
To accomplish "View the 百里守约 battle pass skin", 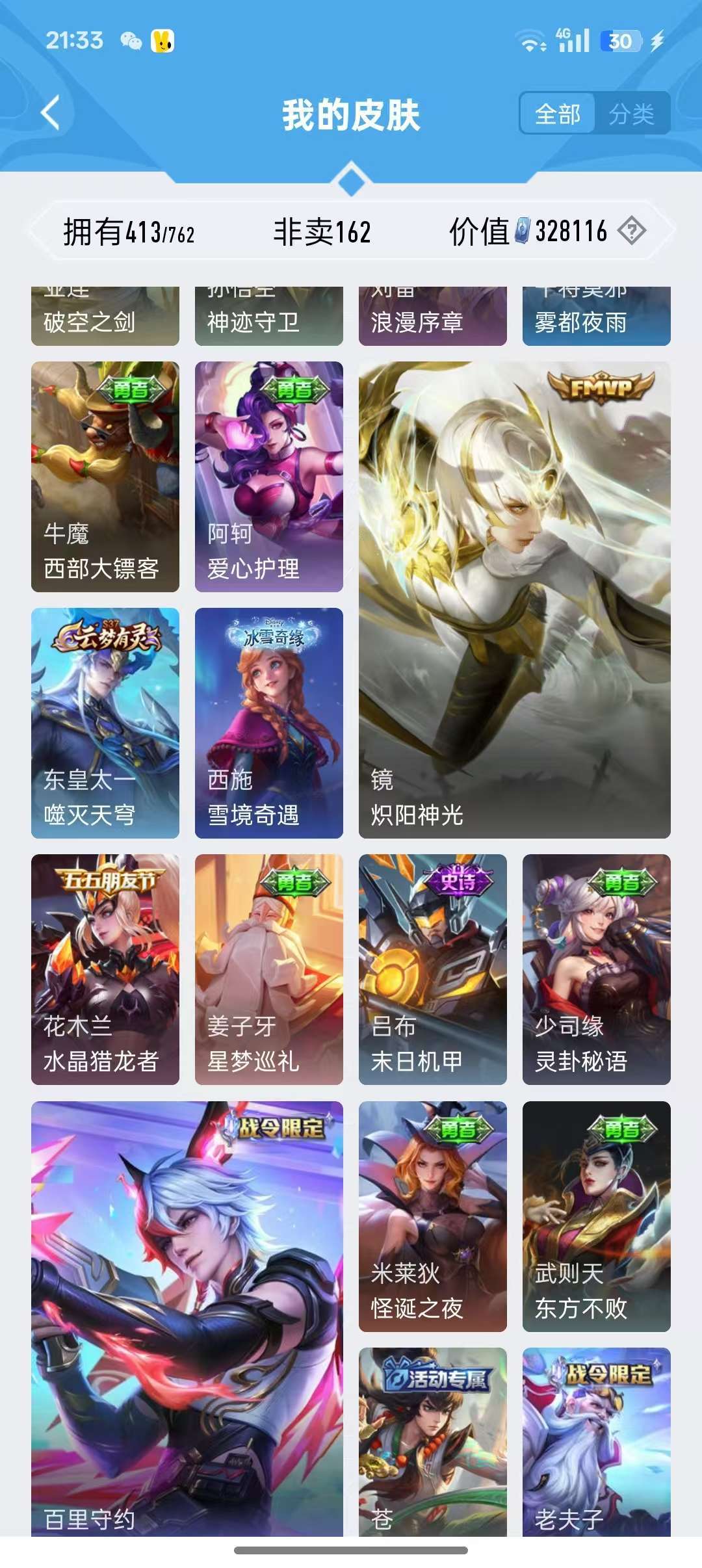I will click(187, 1319).
